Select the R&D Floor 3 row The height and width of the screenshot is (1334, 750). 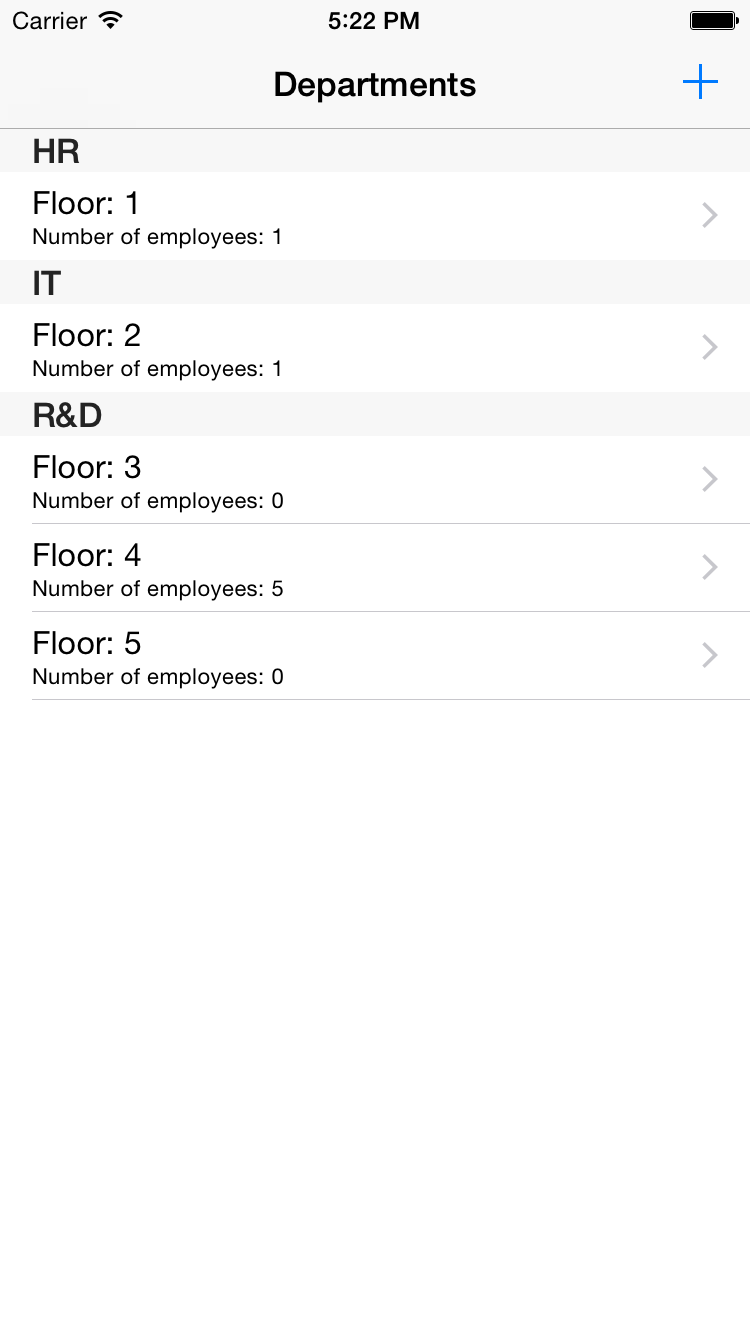tap(375, 480)
